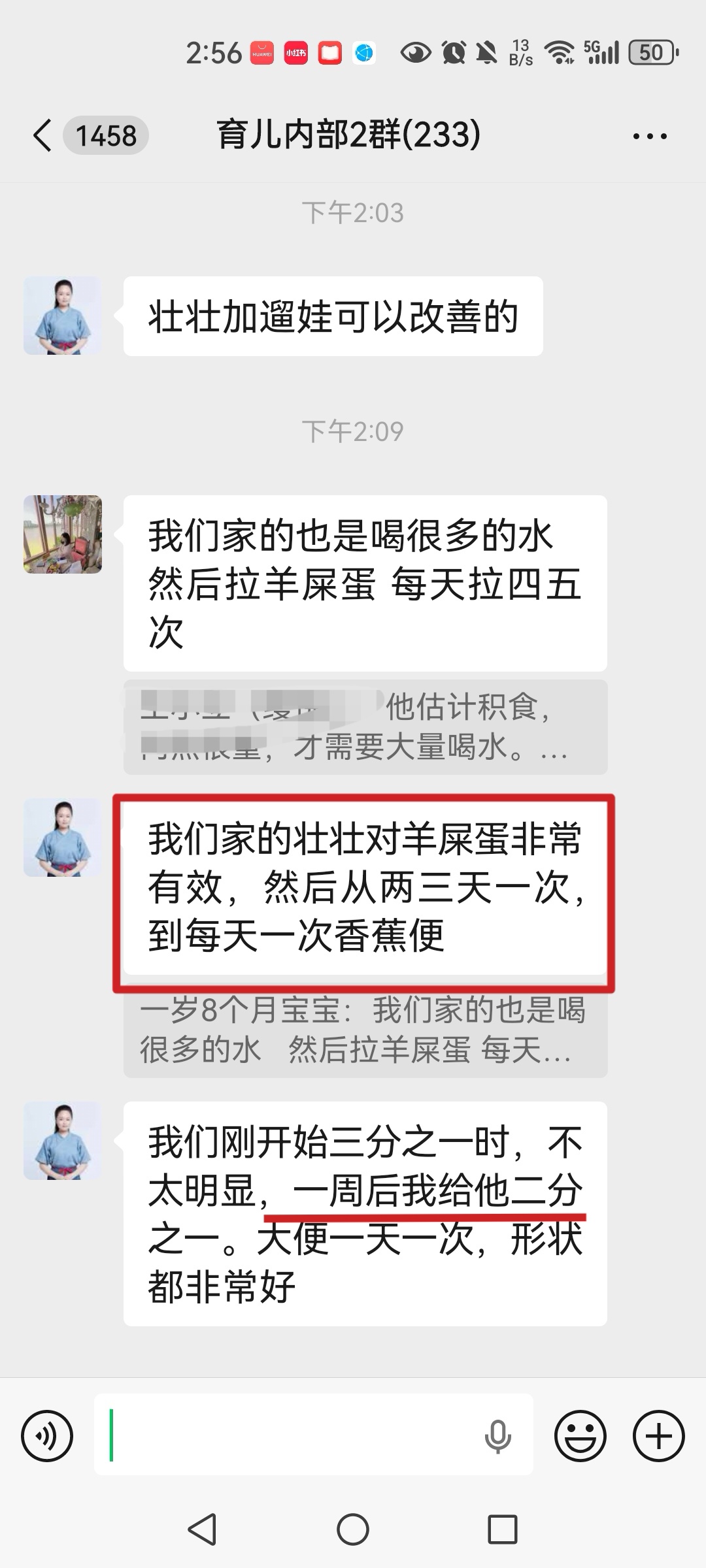This screenshot has width=706, height=1568.
Task: Open the emoji picker
Action: [580, 1435]
